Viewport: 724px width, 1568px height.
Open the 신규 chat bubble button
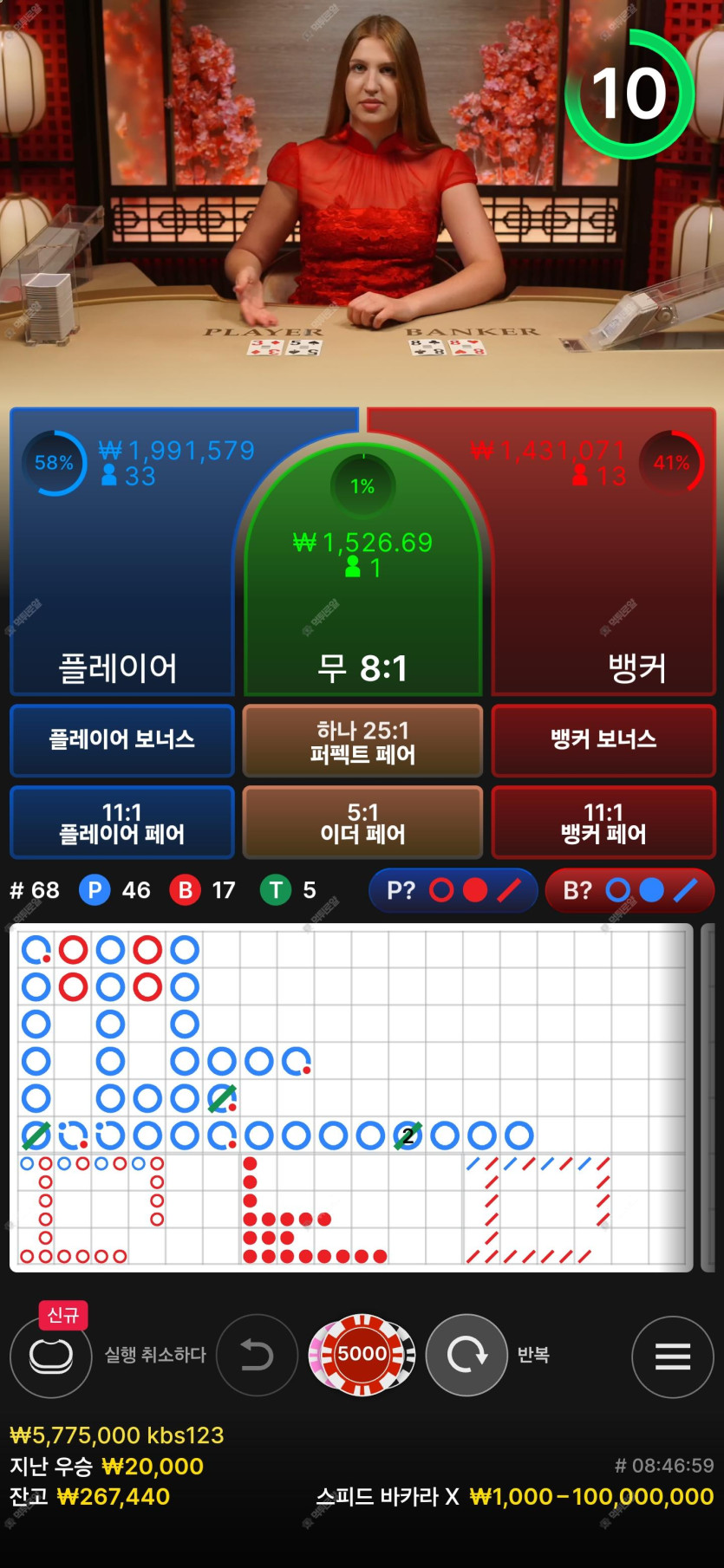(51, 1356)
